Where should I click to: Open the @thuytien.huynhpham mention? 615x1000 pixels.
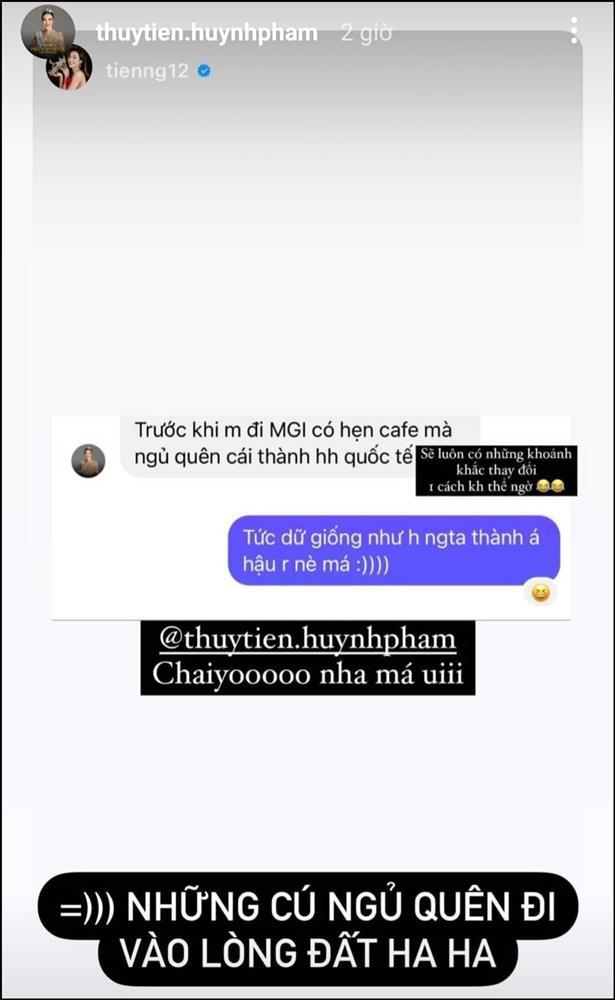(307, 639)
